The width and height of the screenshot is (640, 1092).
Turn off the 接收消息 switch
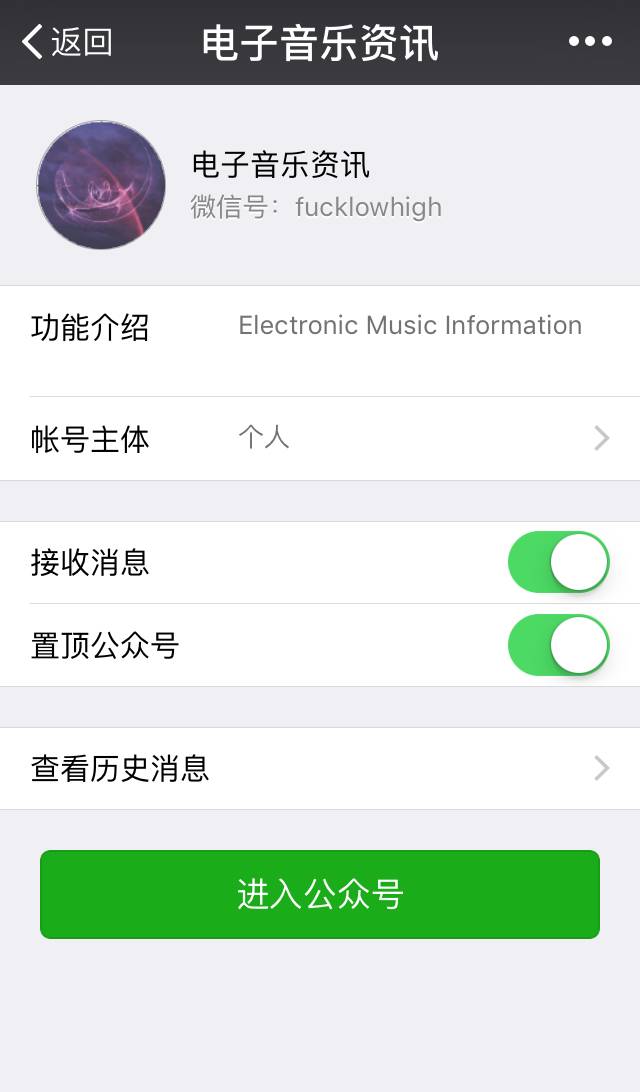coord(558,562)
